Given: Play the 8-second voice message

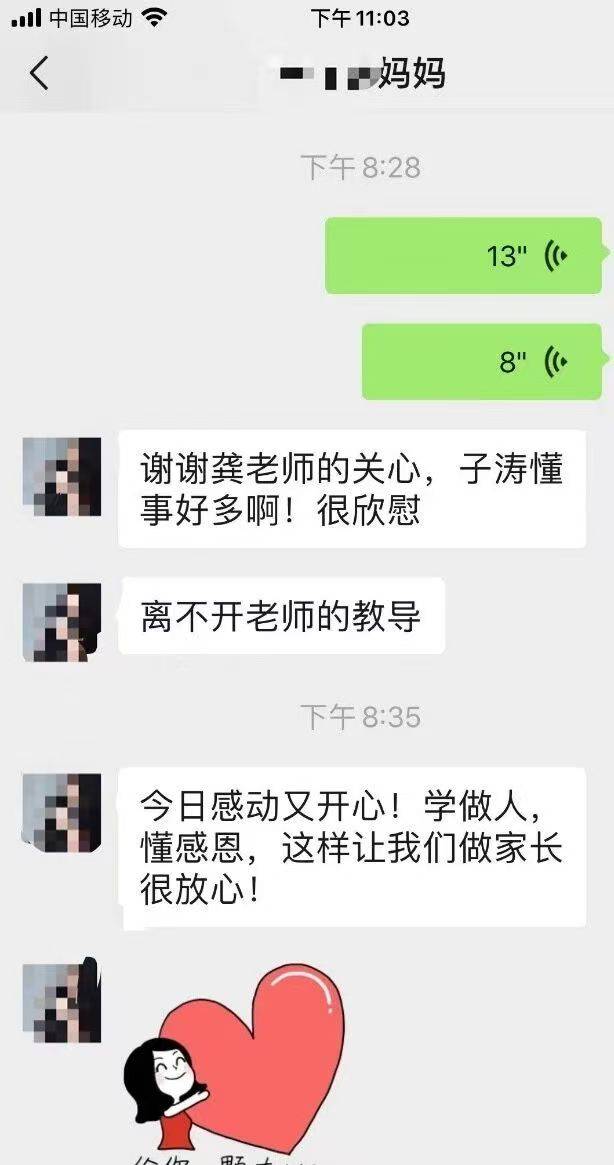Looking at the screenshot, I should [481, 362].
